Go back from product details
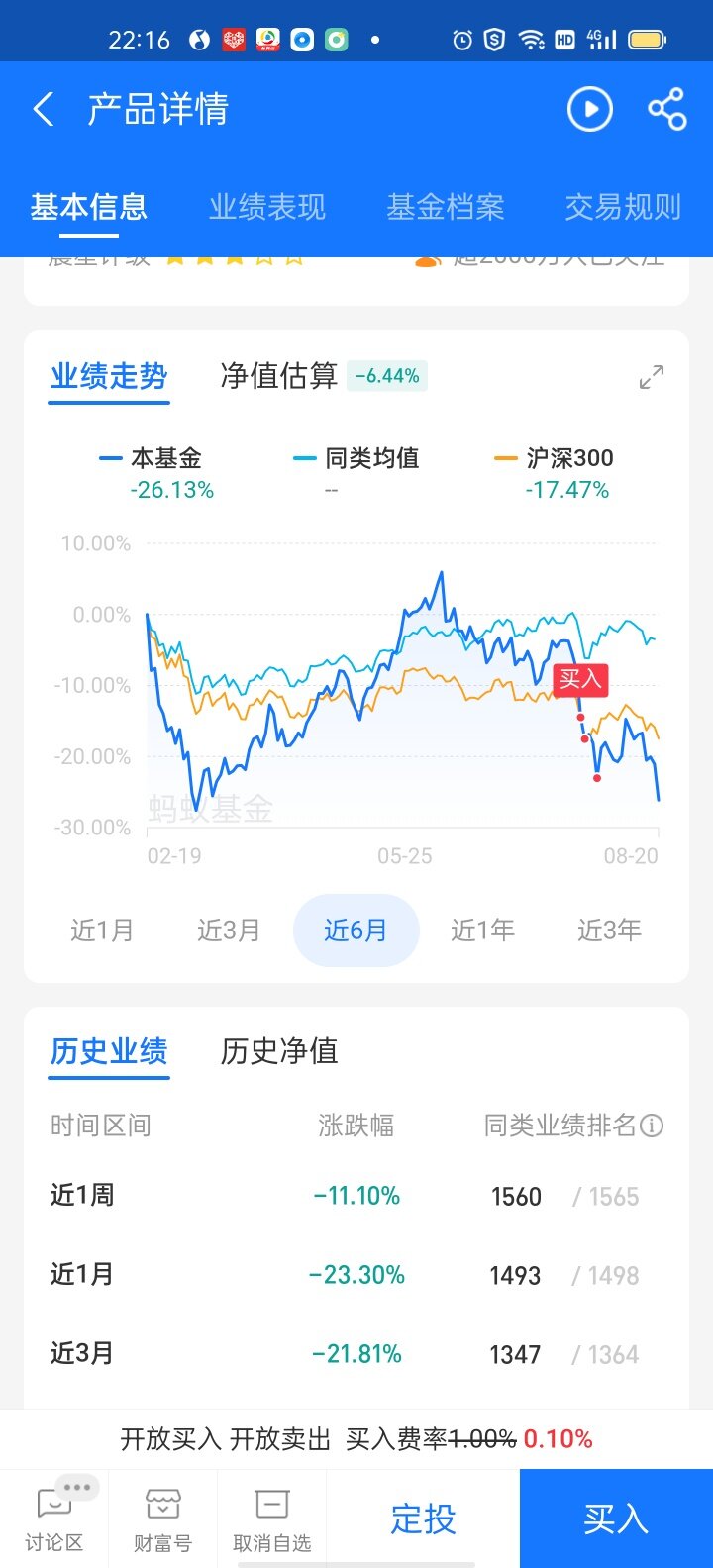Screen dimensions: 713x1568 point(44,109)
